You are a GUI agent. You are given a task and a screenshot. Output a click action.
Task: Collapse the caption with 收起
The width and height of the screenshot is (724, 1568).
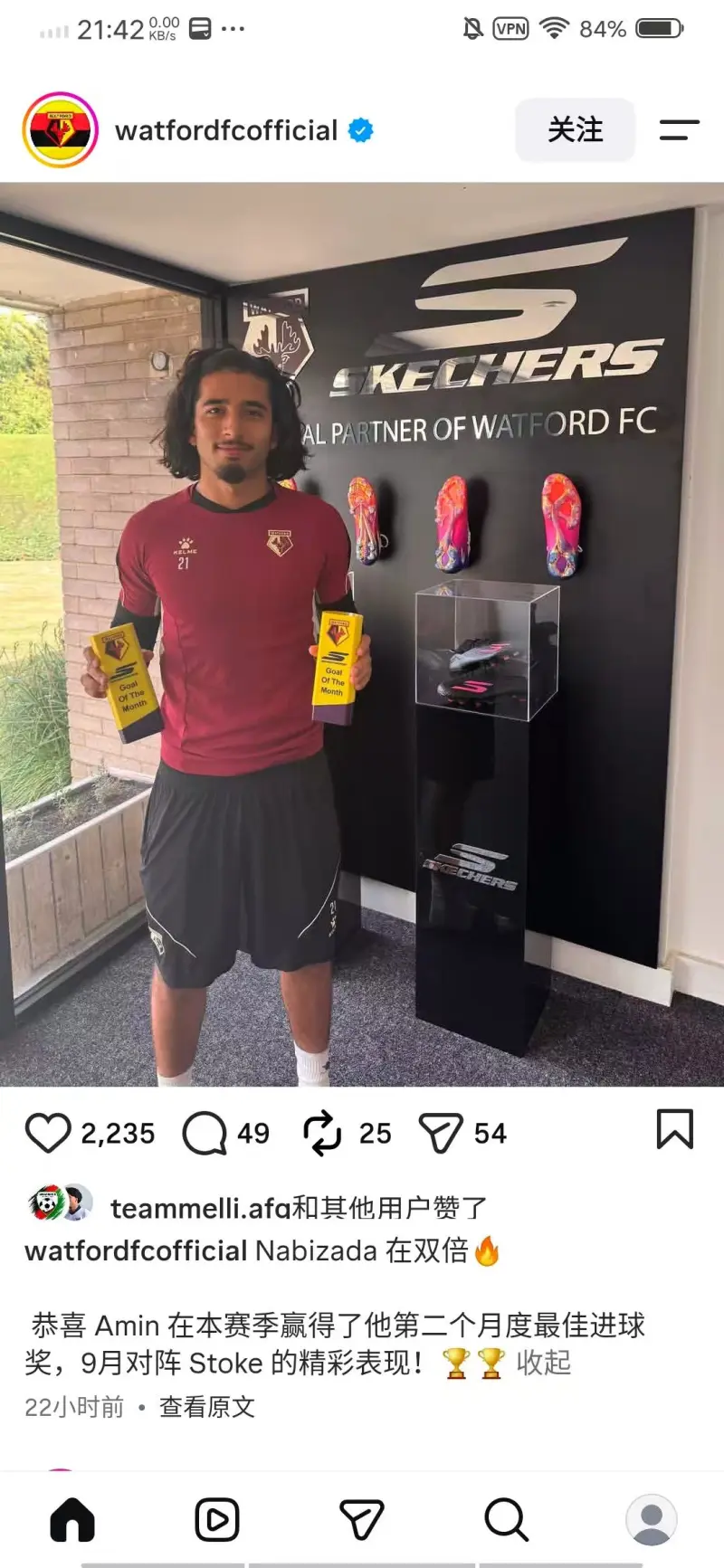(543, 1363)
